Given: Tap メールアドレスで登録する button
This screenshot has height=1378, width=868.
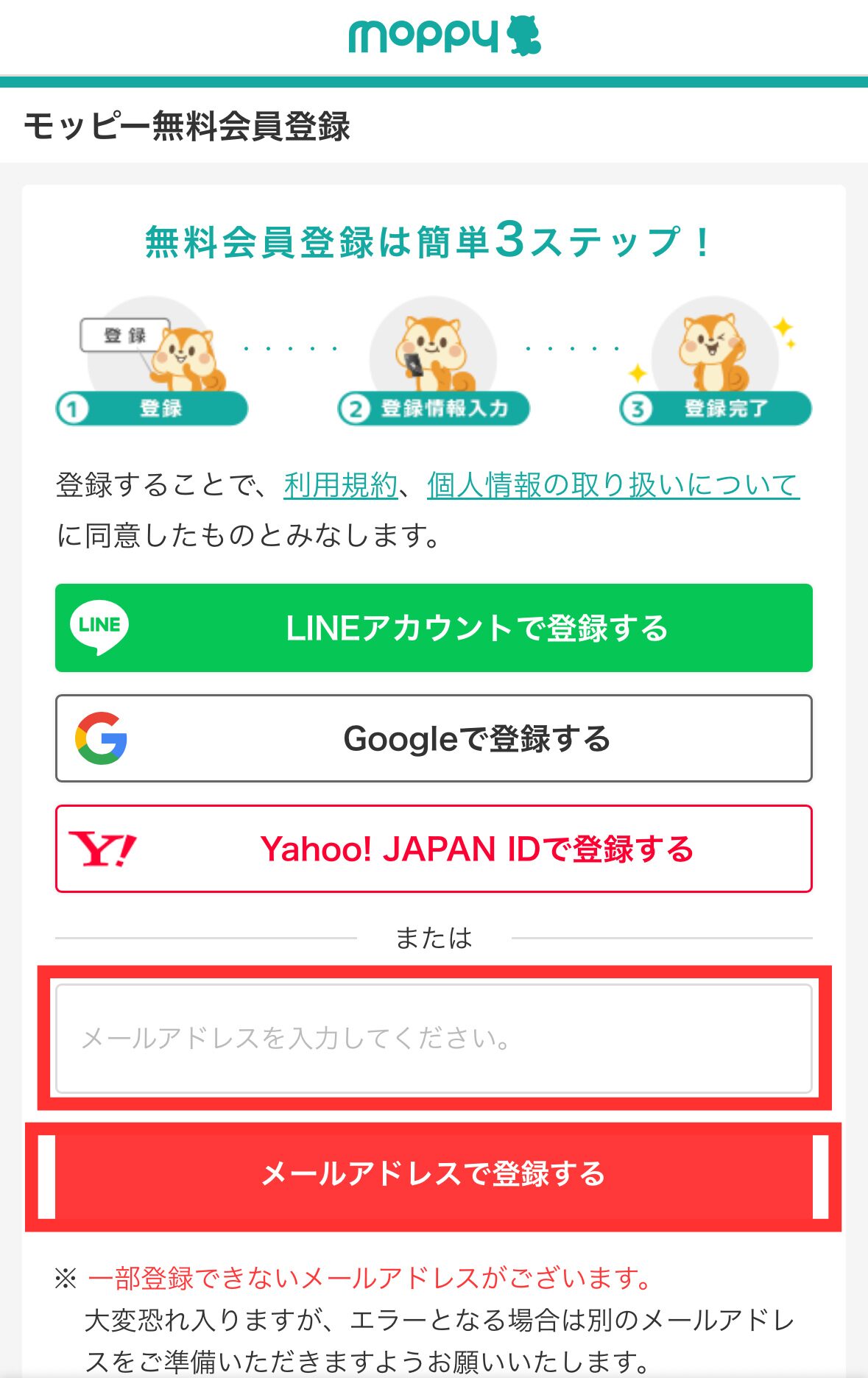Looking at the screenshot, I should click(434, 1174).
